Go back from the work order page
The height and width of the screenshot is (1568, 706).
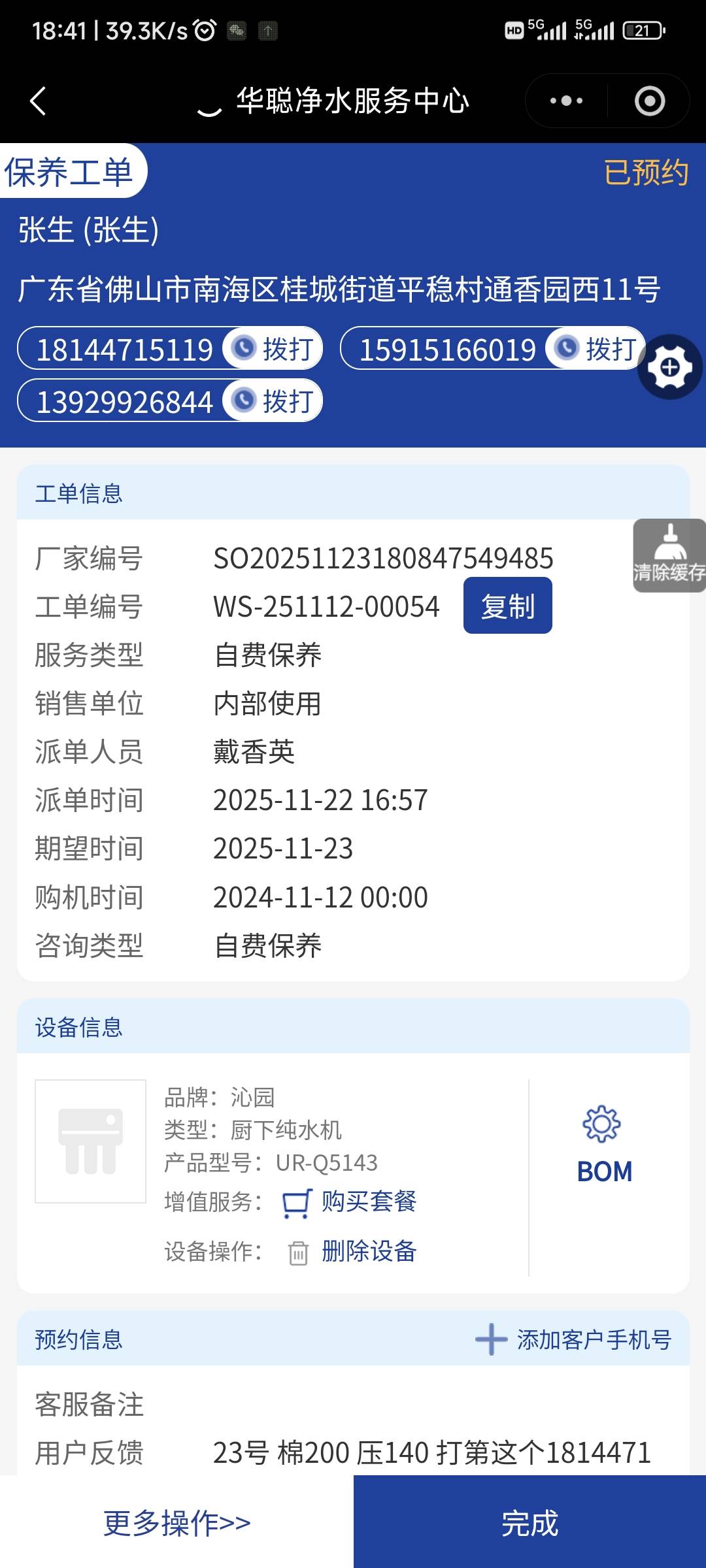tap(38, 101)
